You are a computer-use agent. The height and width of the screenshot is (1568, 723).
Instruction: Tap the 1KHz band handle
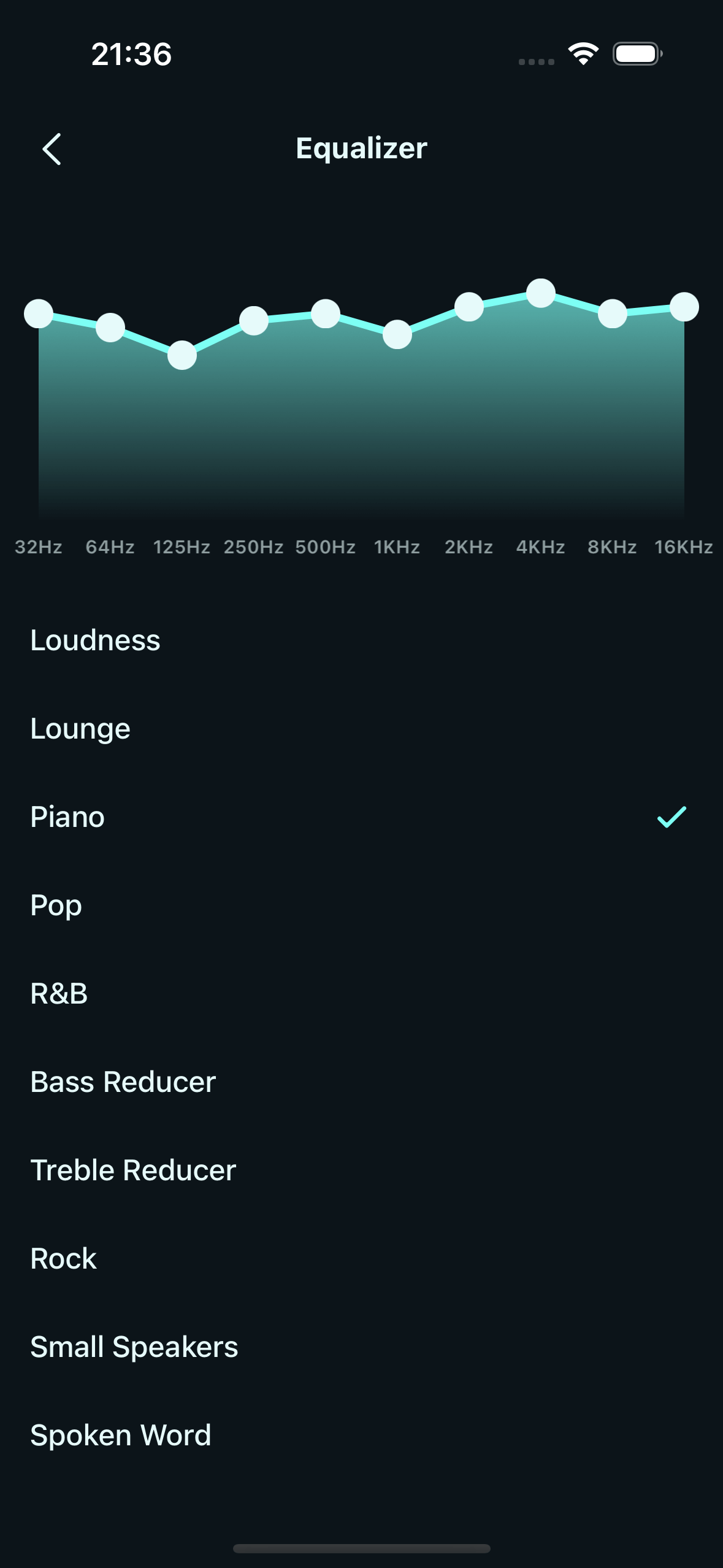point(397,334)
